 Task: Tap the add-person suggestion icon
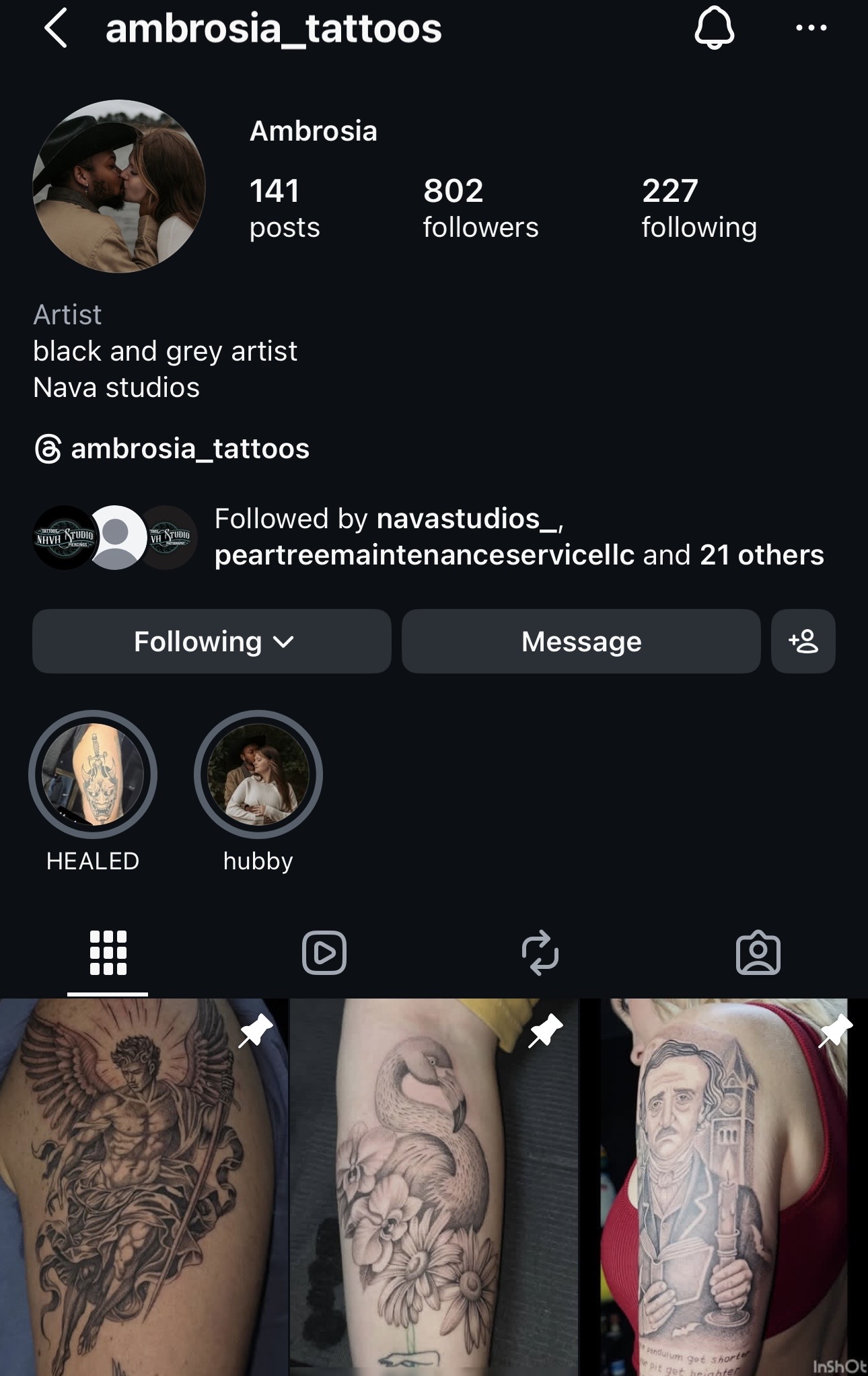click(x=803, y=641)
